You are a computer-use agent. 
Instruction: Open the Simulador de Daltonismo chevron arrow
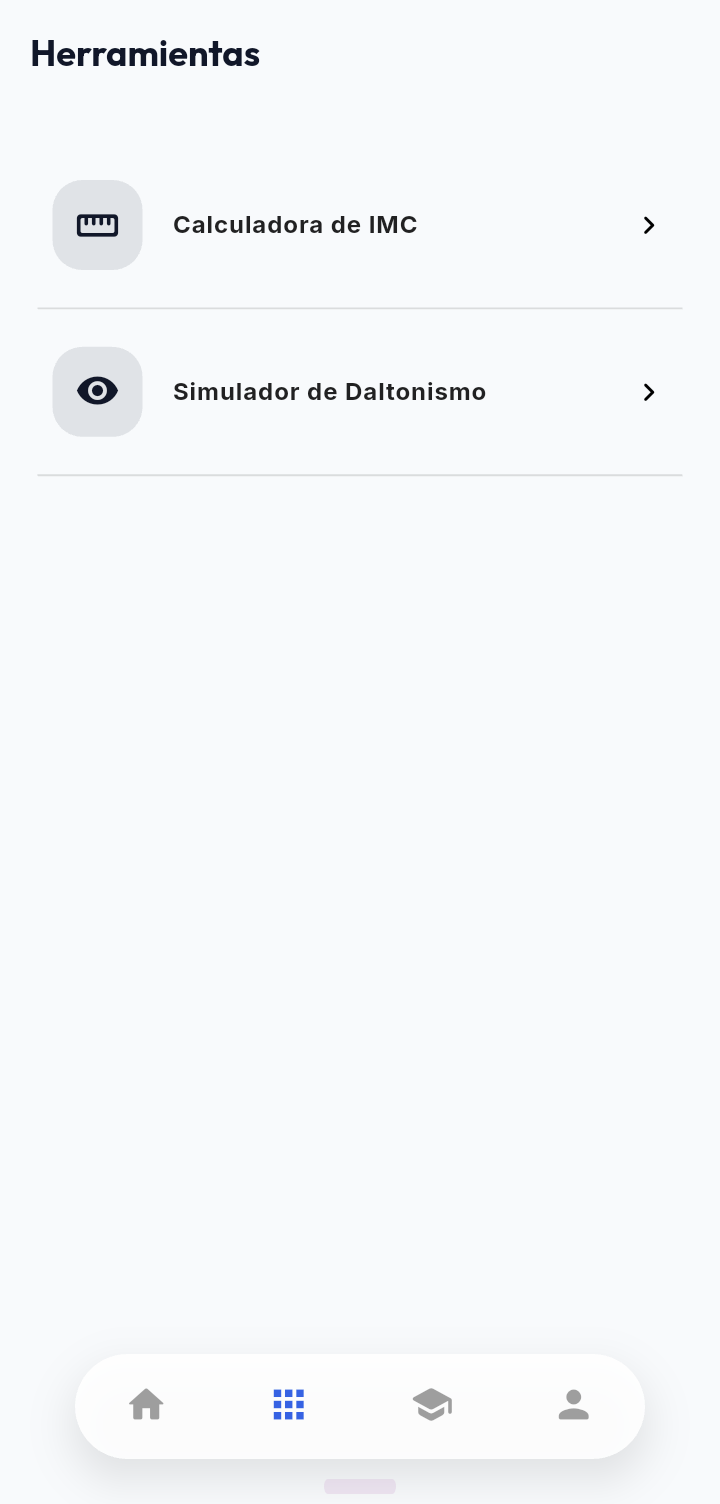[648, 392]
